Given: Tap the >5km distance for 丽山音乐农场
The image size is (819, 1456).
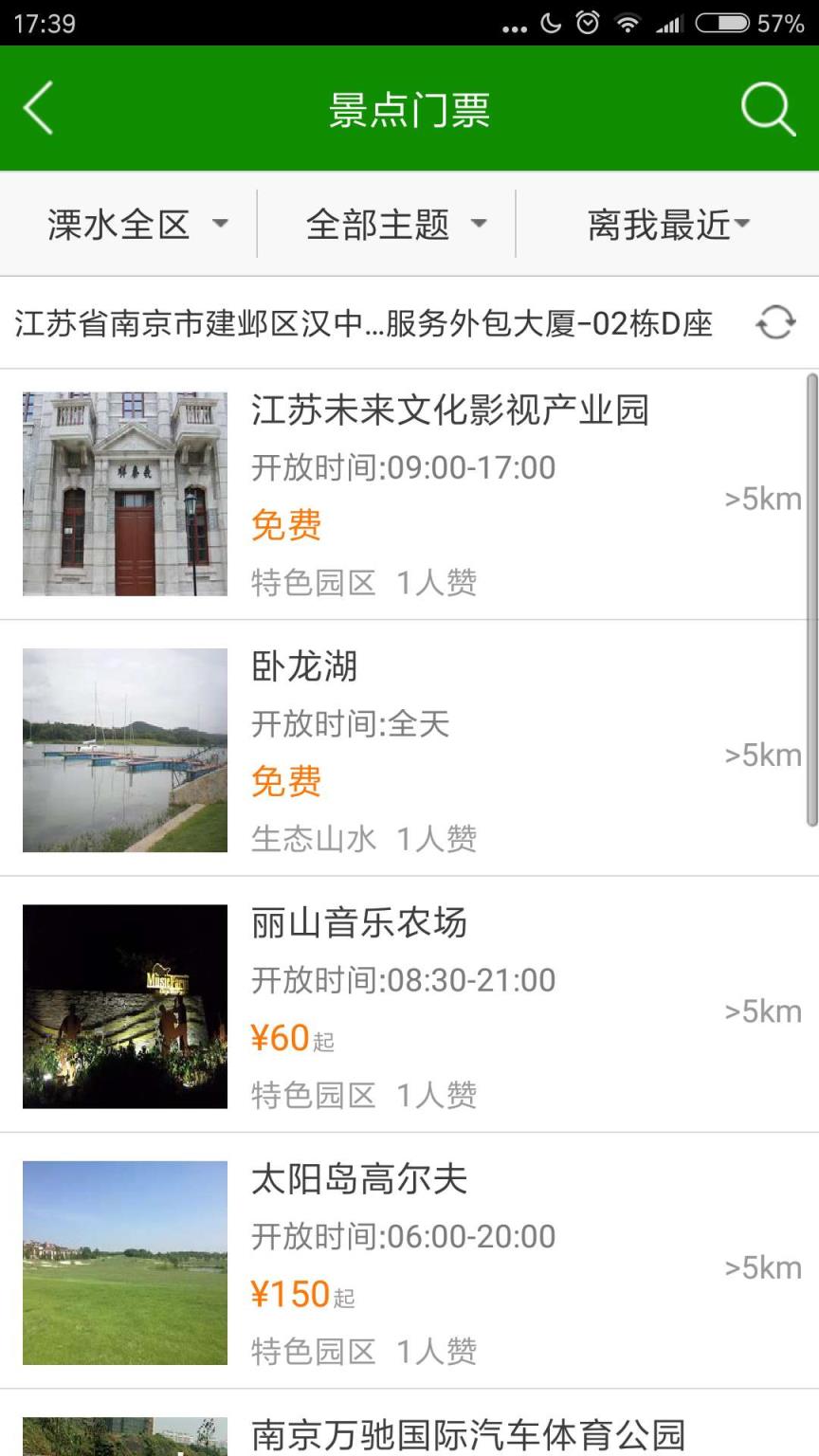Looking at the screenshot, I should 763,1010.
